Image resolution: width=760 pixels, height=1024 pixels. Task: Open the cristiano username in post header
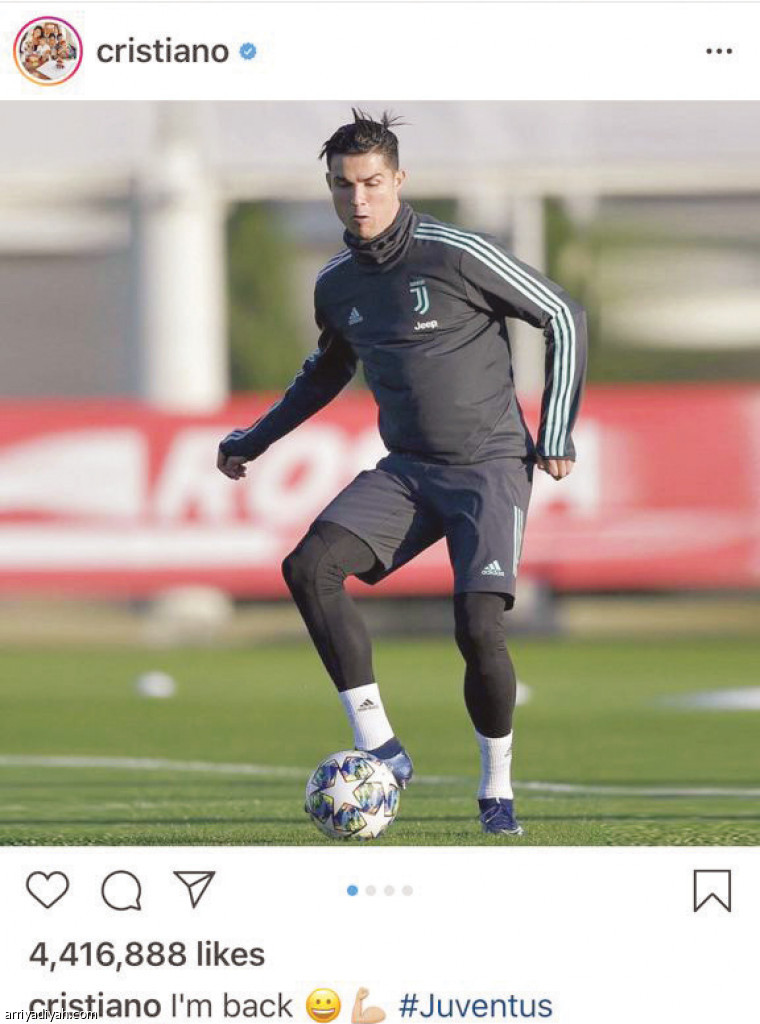click(162, 52)
